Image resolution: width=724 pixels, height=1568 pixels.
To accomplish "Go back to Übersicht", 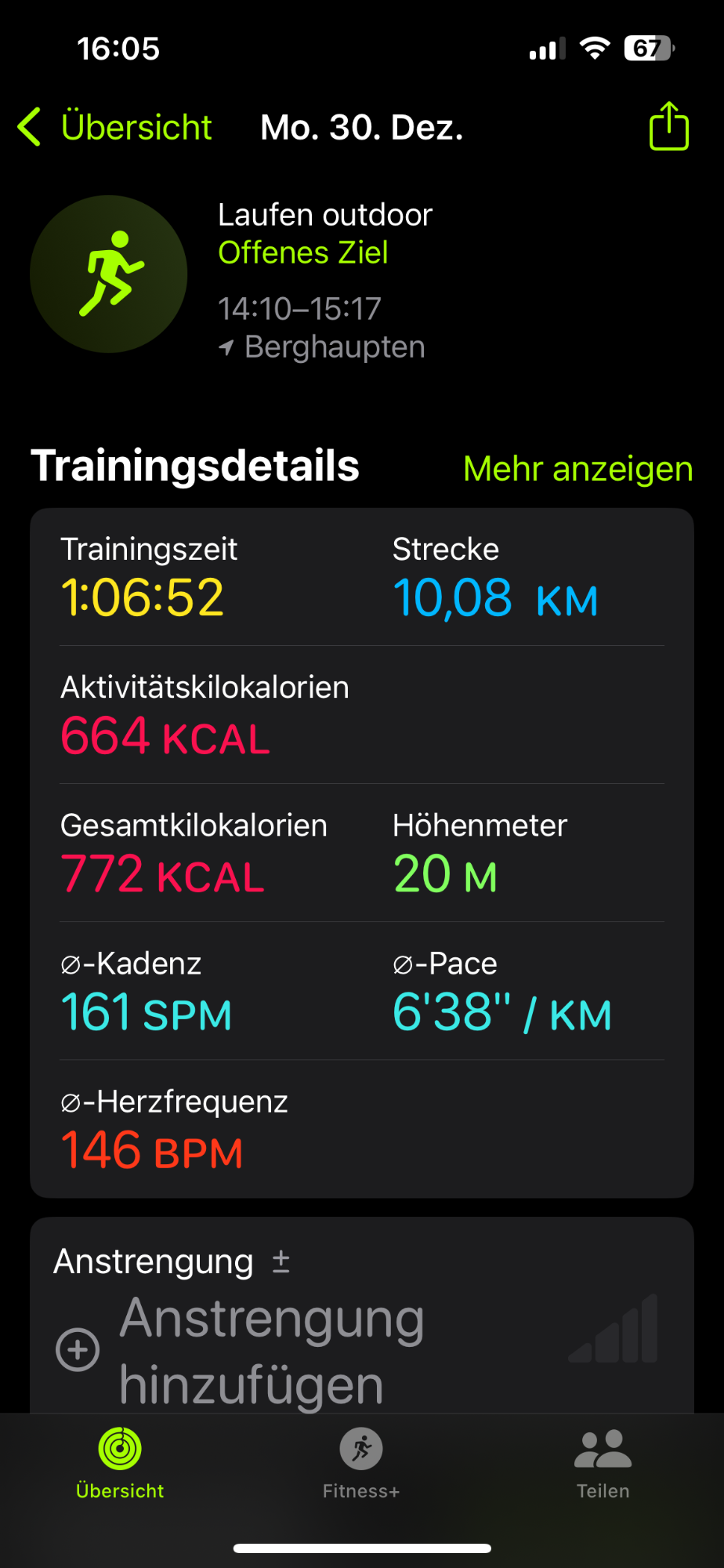I will point(115,127).
